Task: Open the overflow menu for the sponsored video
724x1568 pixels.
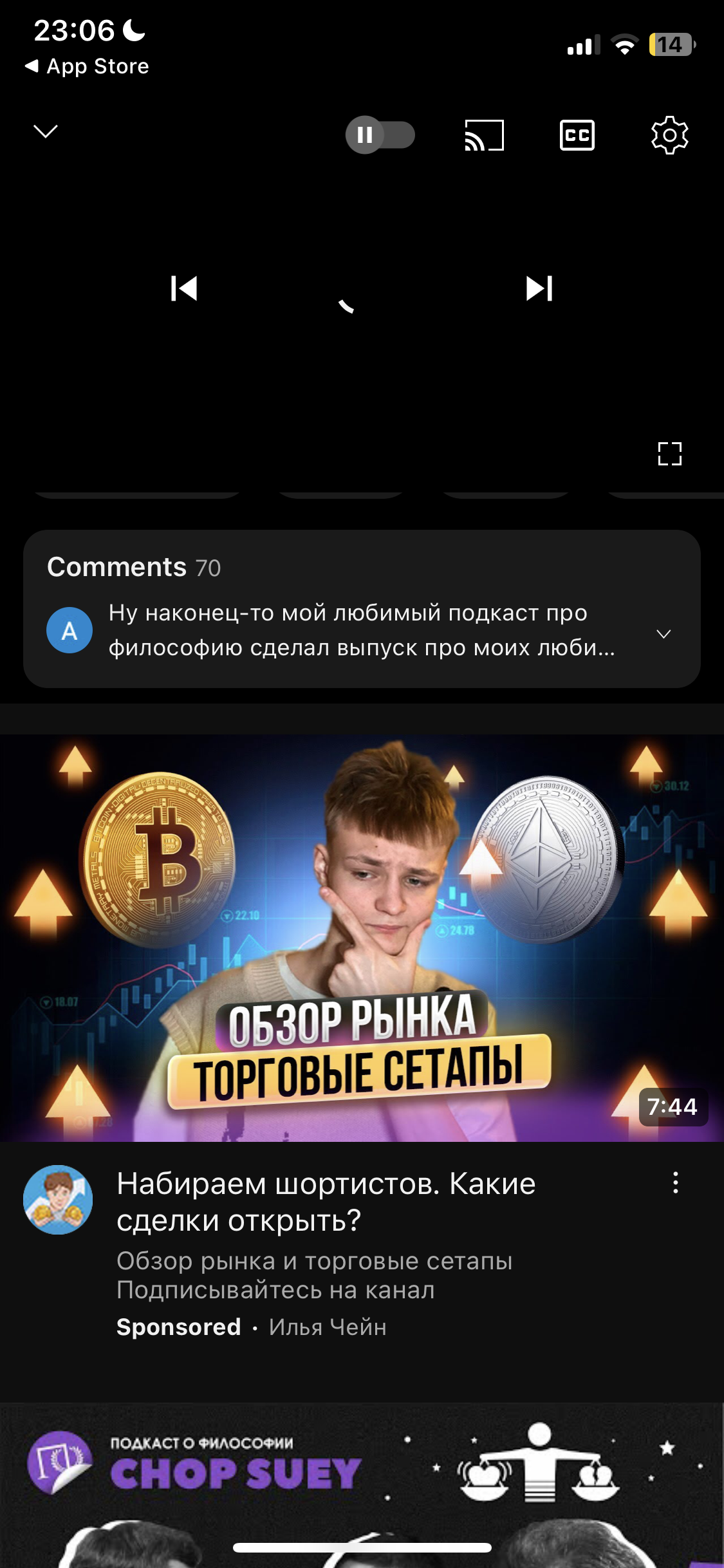Action: pyautogui.click(x=675, y=1183)
